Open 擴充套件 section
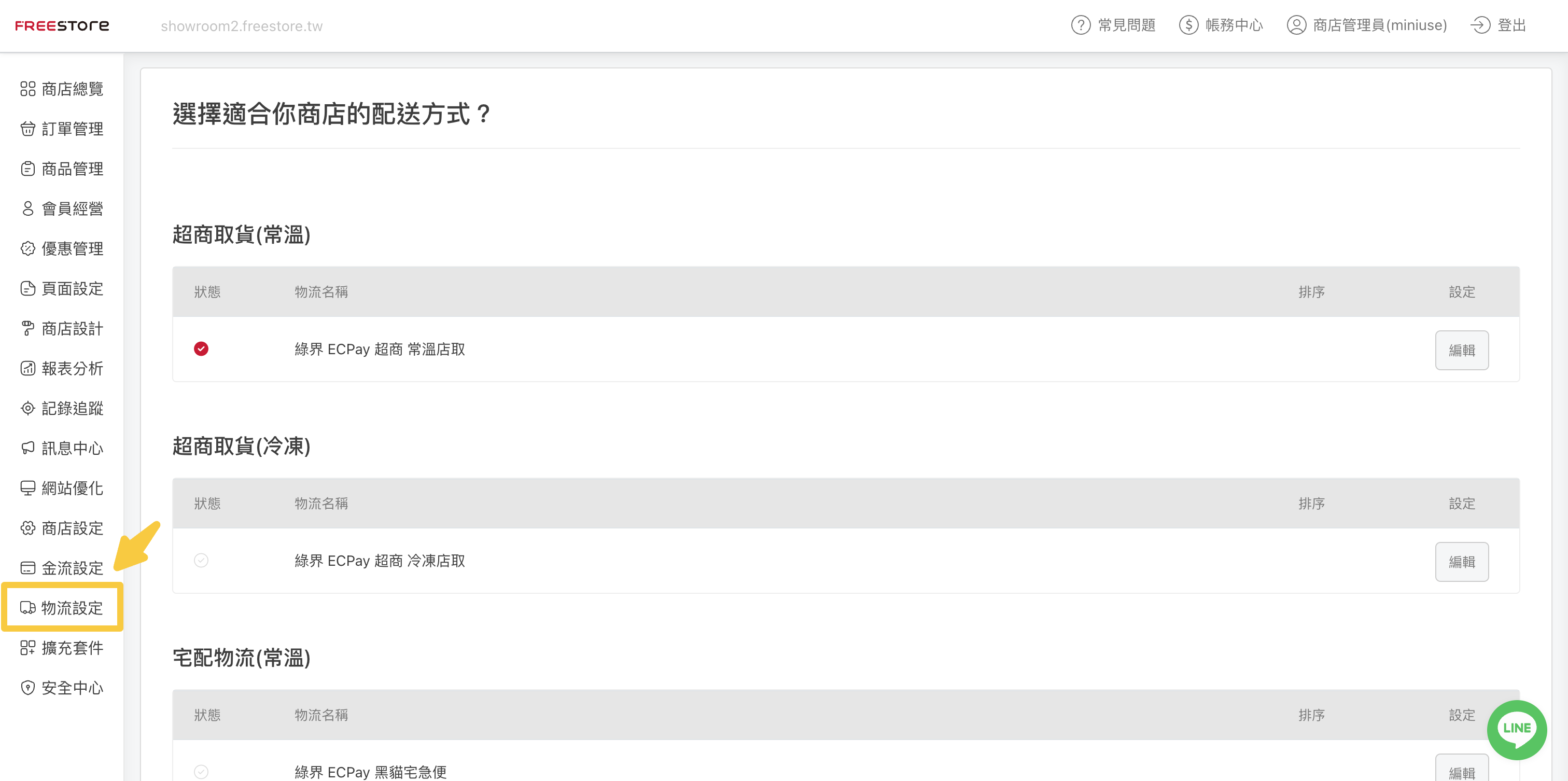 (62, 648)
